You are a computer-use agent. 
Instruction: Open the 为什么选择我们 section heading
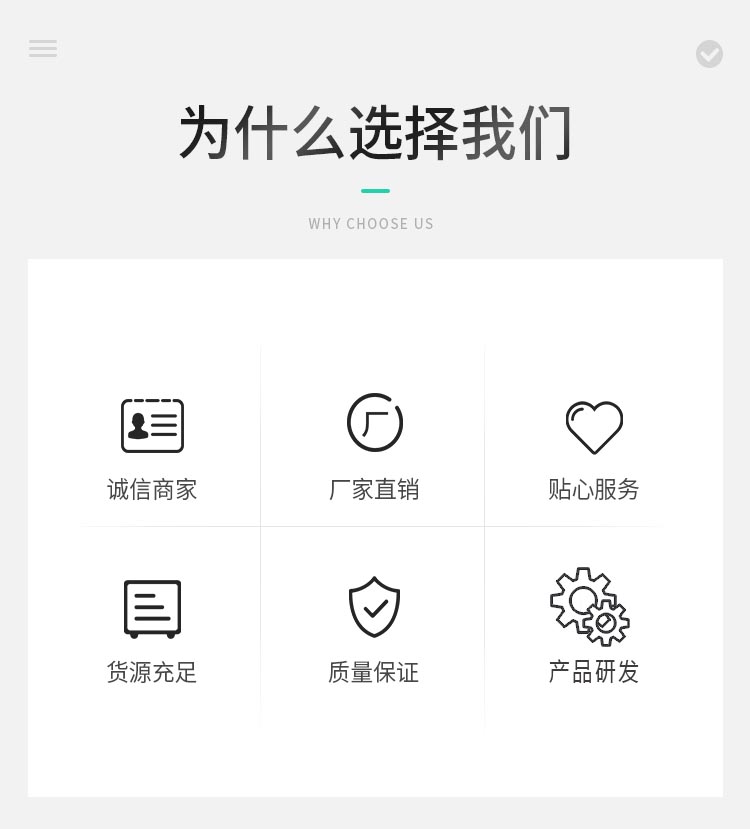tap(374, 131)
